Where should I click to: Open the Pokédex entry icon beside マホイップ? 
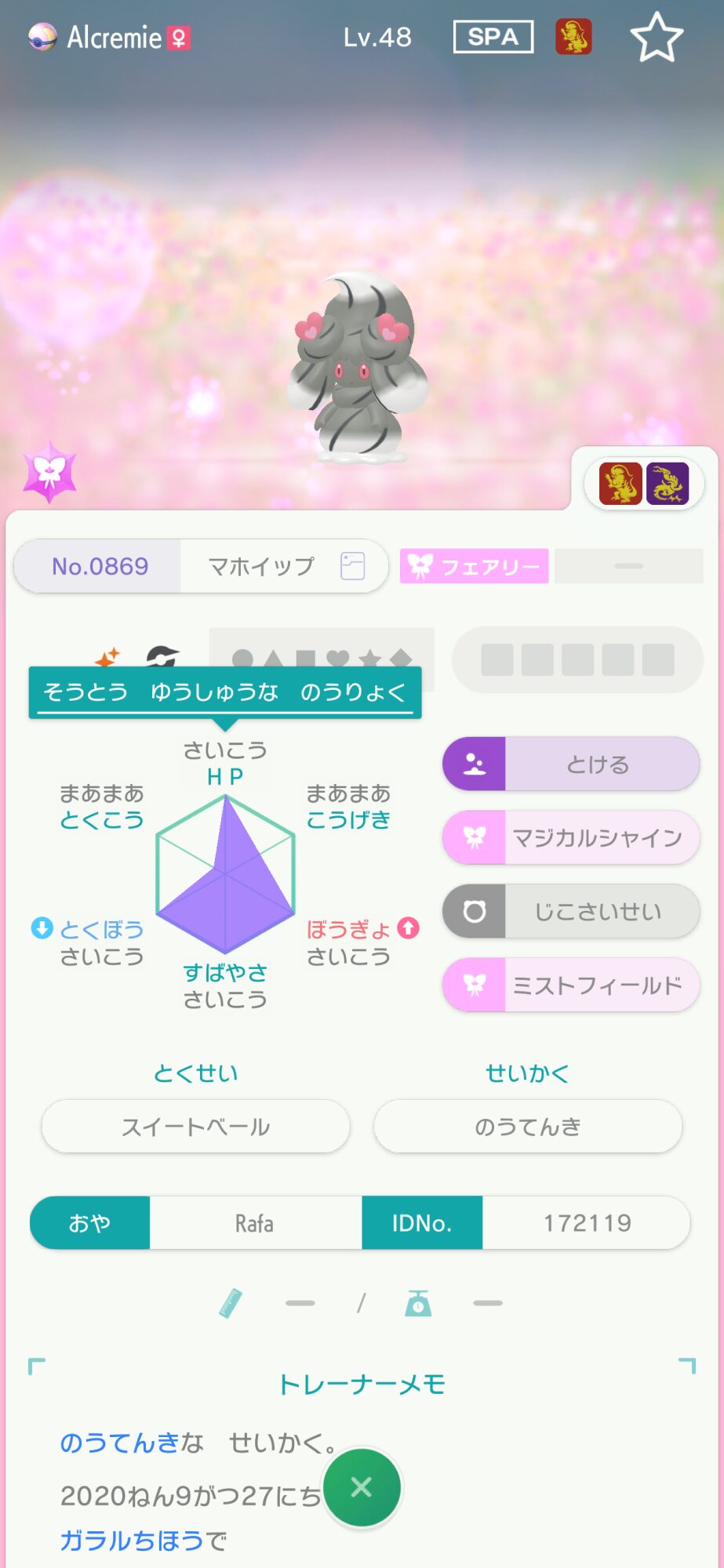pos(353,566)
